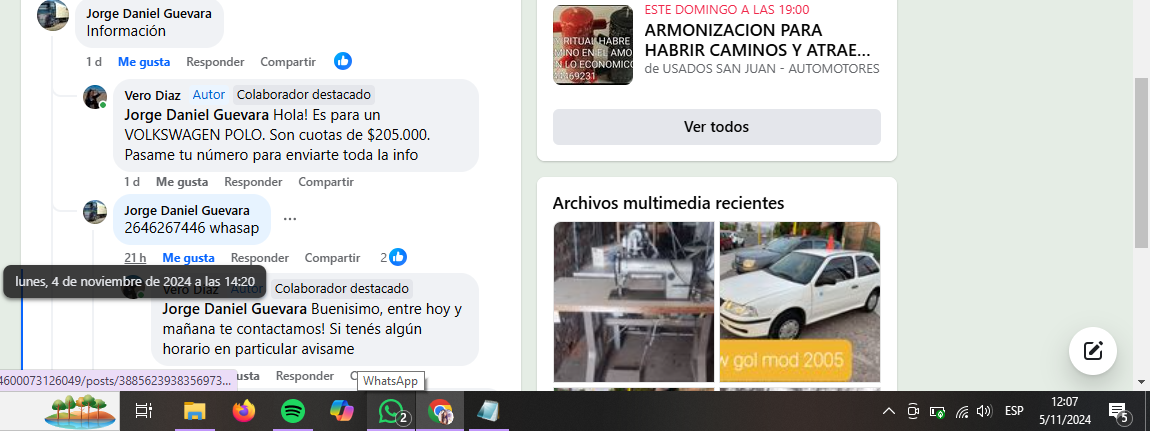The height and width of the screenshot is (431, 1150).
Task: Share the Información comment
Action: [288, 62]
